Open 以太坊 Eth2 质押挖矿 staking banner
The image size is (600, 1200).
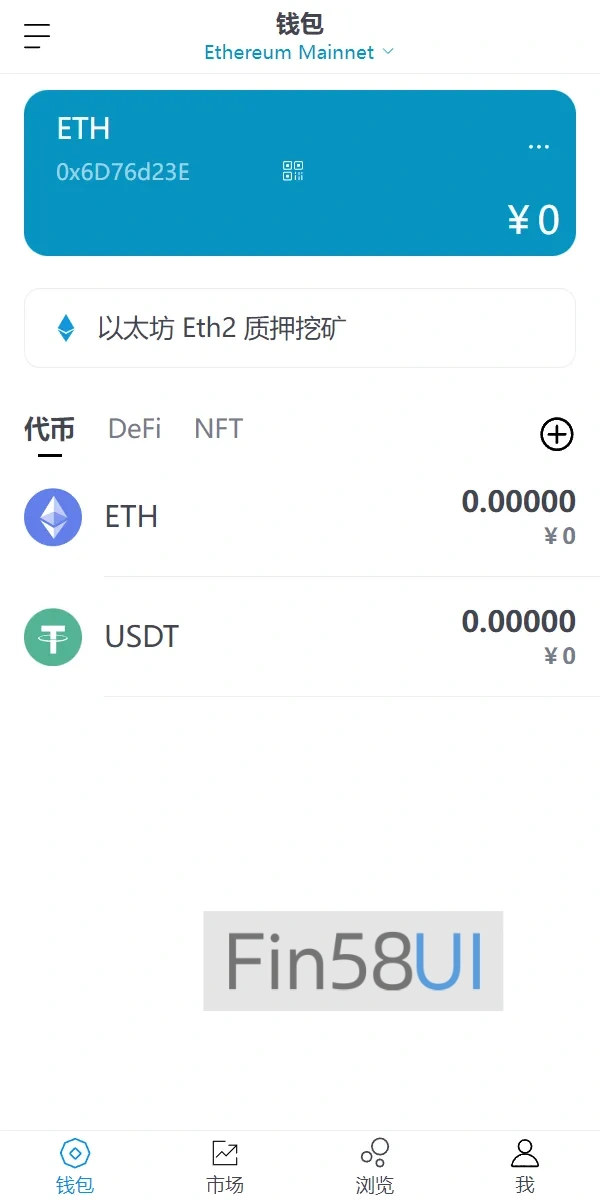(x=300, y=328)
